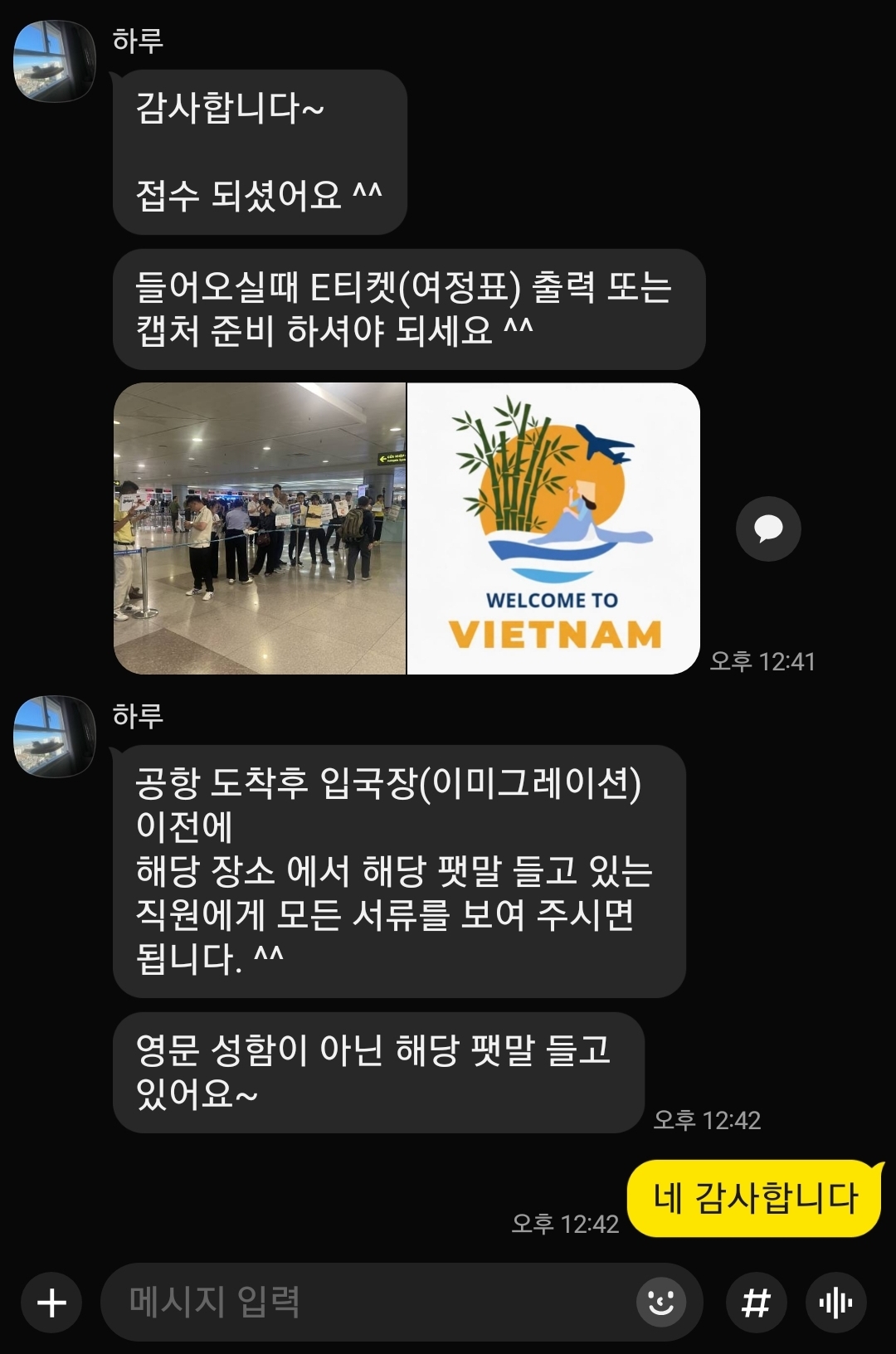
Task: Open the airport crowd photo
Action: point(260,528)
